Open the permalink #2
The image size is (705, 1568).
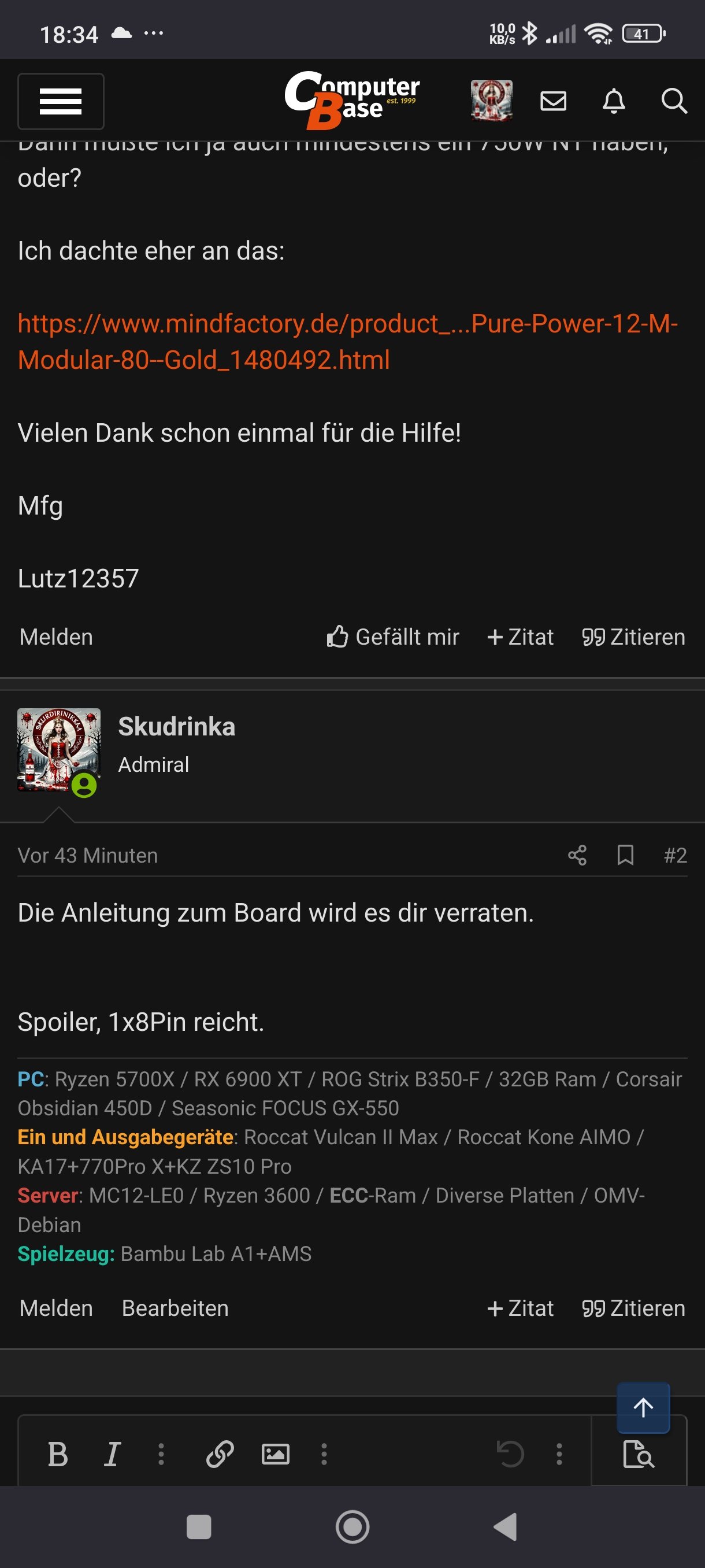675,855
